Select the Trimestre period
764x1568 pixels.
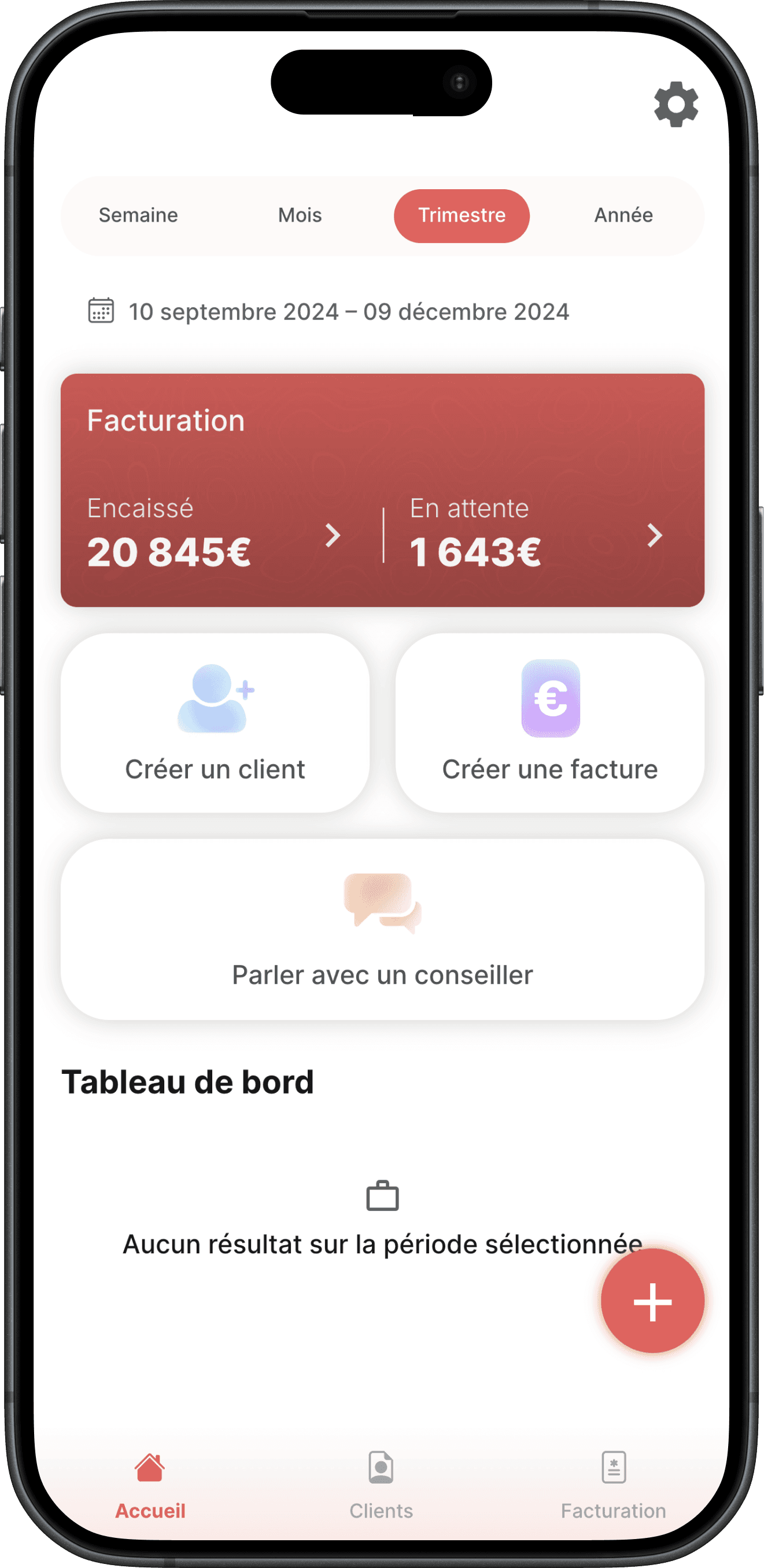462,215
